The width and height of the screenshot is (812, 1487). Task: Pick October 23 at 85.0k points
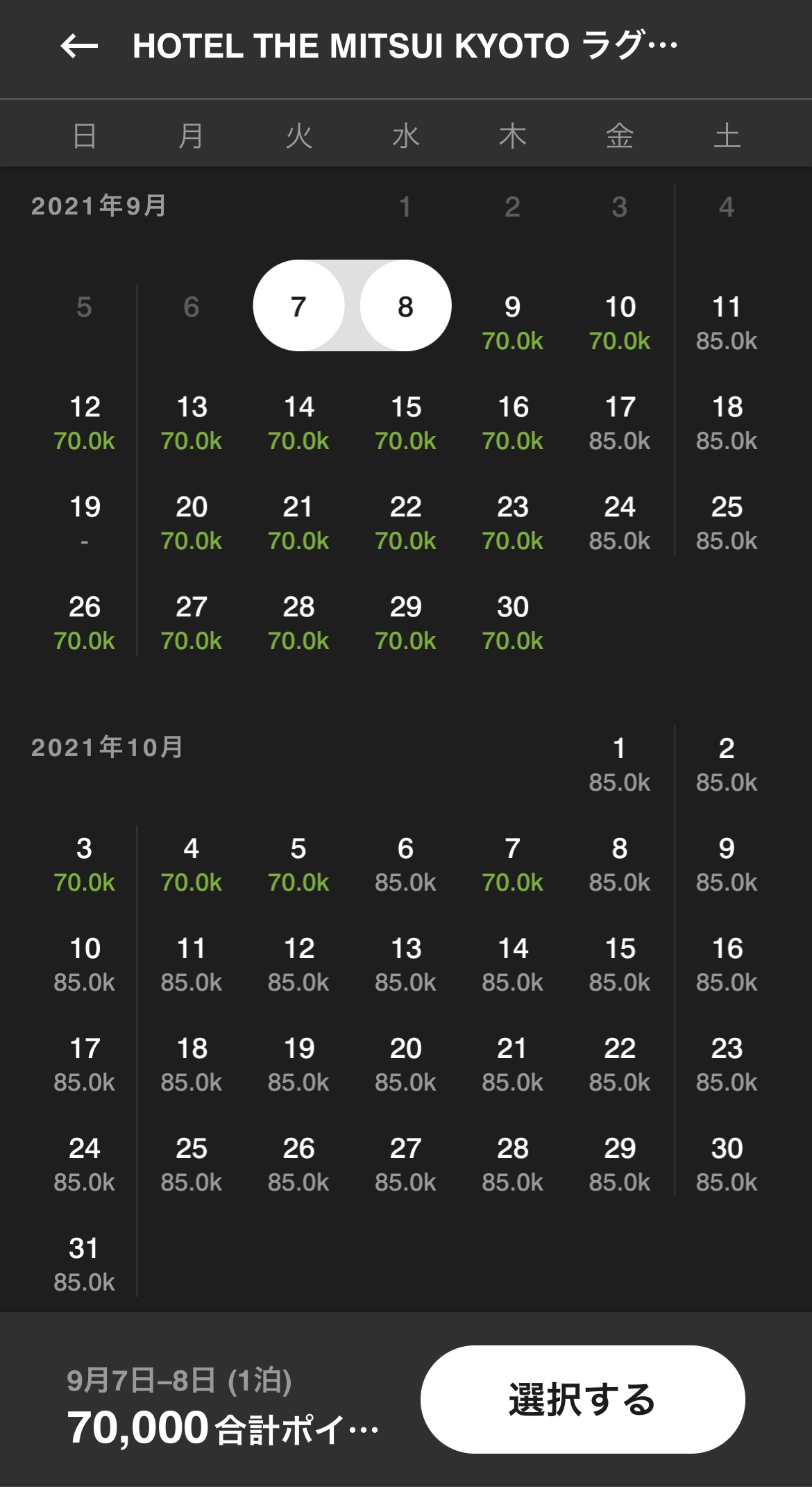[x=727, y=1063]
